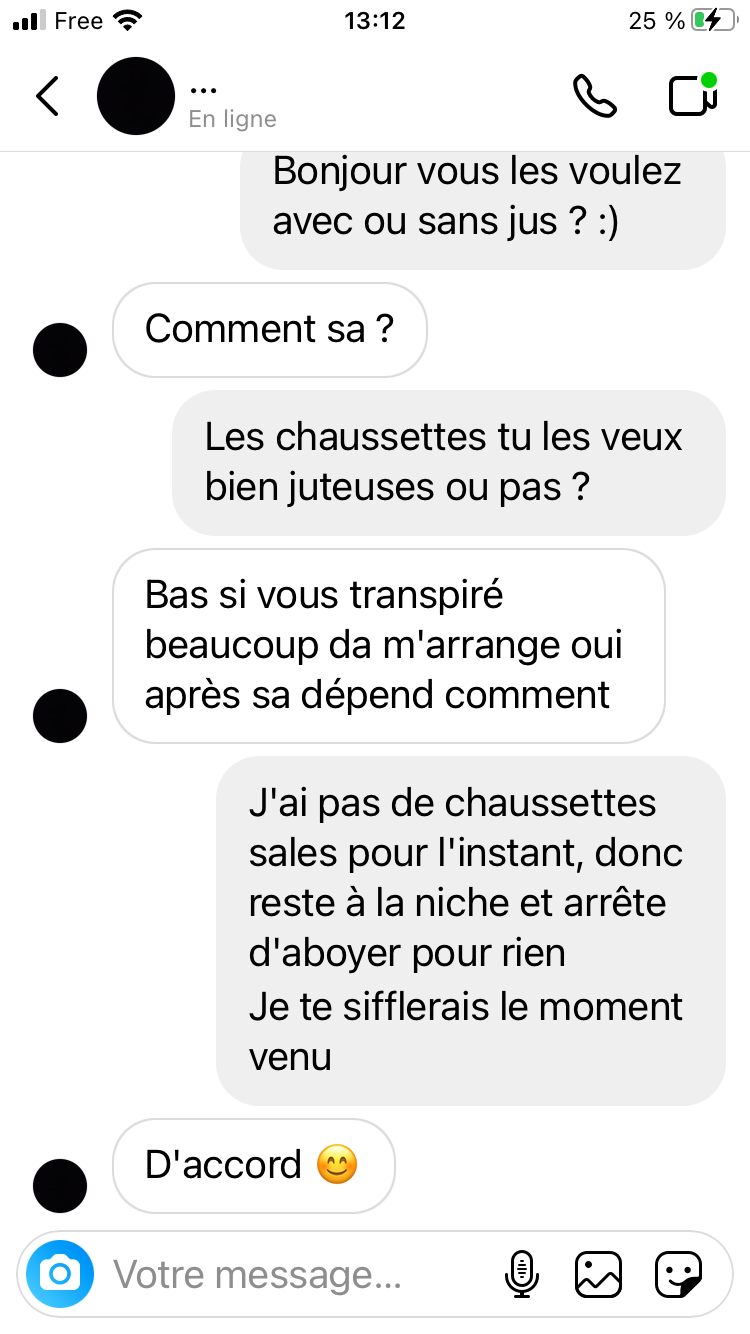Start a voice call with this contact
The height and width of the screenshot is (1334, 750).
click(594, 96)
